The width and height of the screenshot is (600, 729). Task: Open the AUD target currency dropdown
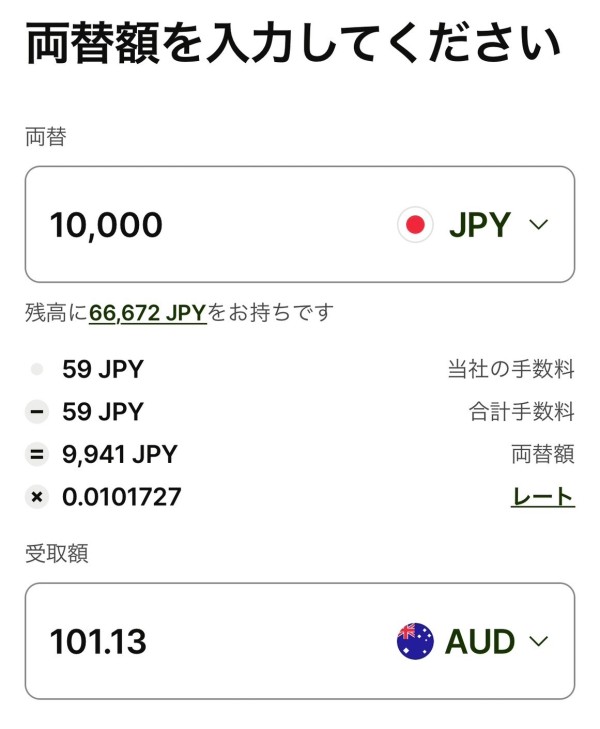pos(475,641)
